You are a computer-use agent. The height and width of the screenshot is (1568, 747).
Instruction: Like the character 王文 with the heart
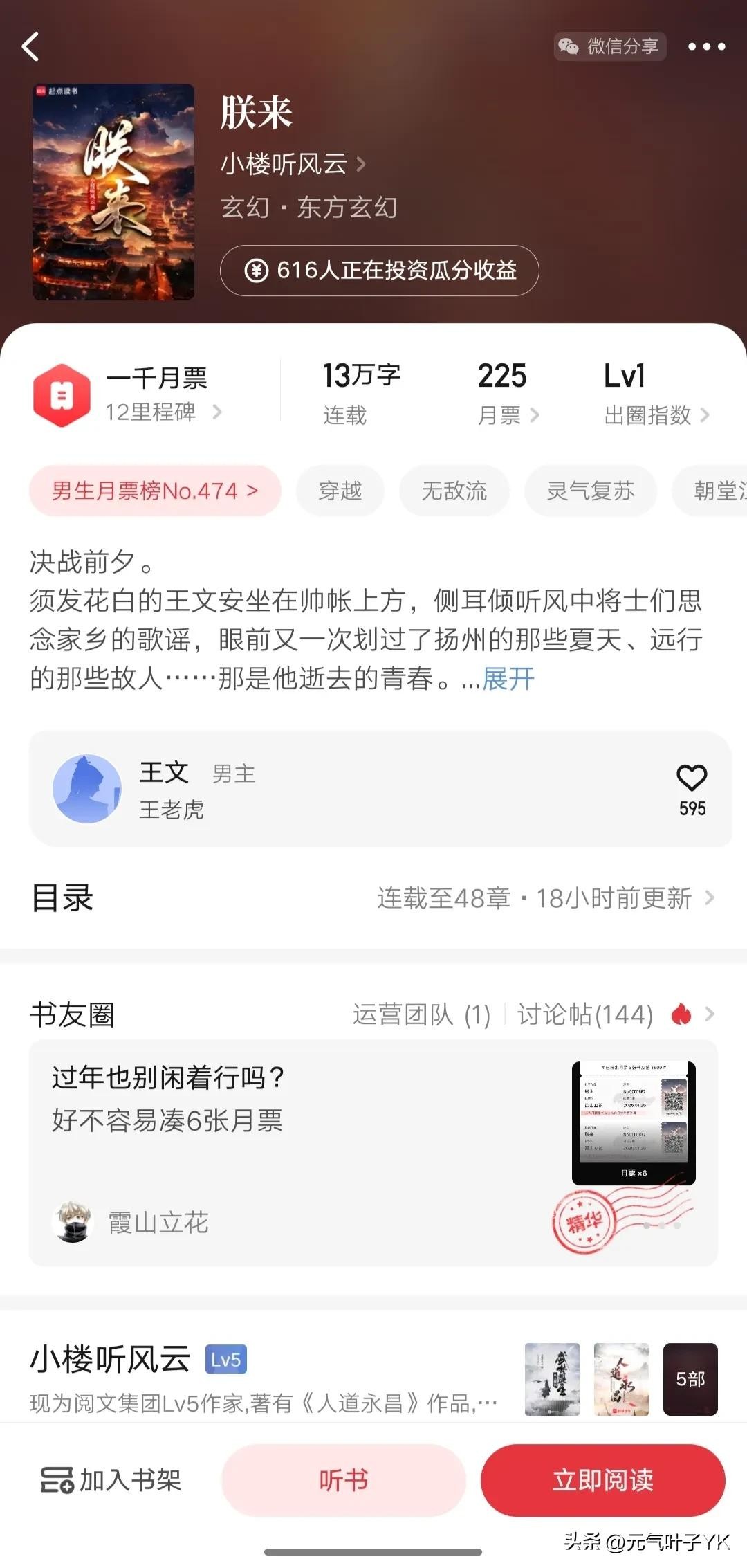(x=692, y=778)
